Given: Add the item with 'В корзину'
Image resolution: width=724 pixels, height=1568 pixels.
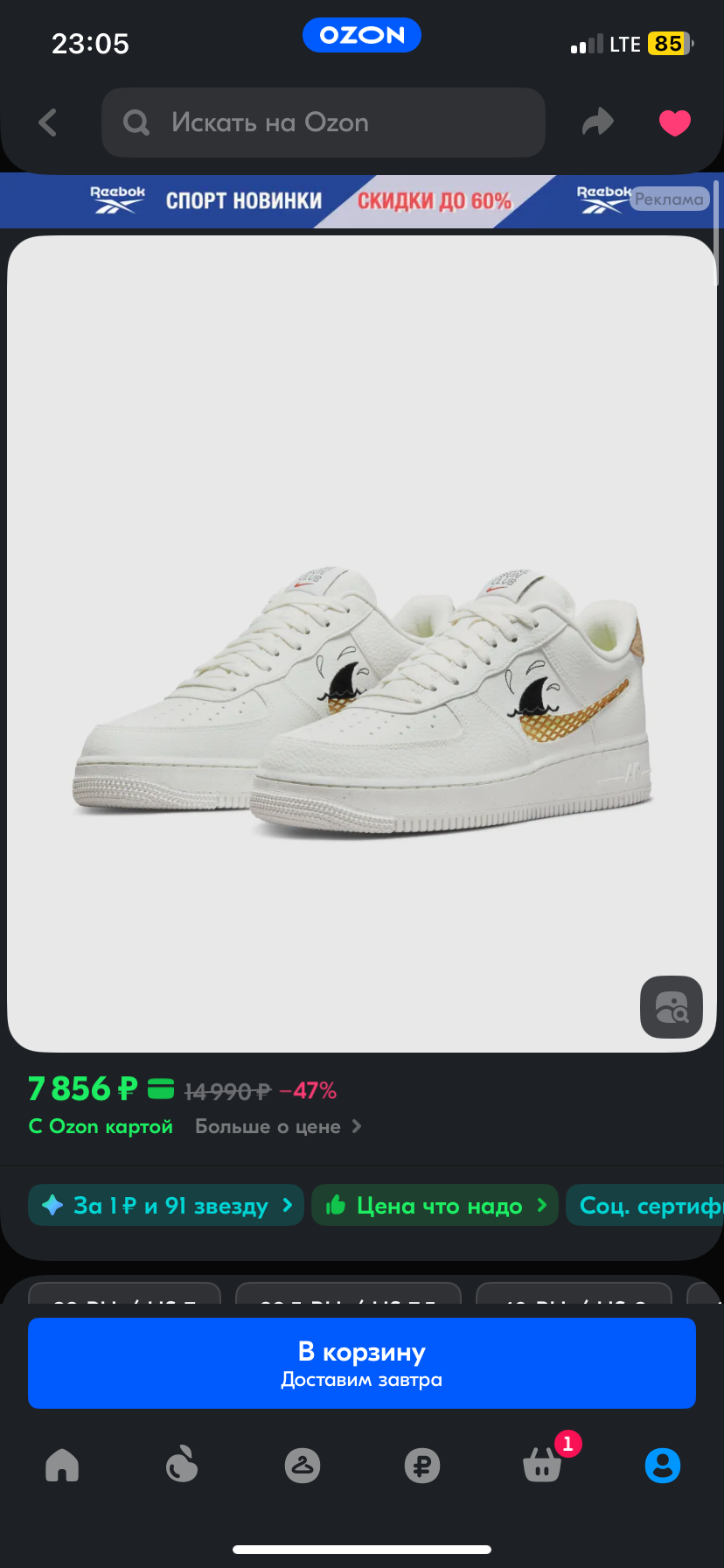Looking at the screenshot, I should pos(362,1363).
